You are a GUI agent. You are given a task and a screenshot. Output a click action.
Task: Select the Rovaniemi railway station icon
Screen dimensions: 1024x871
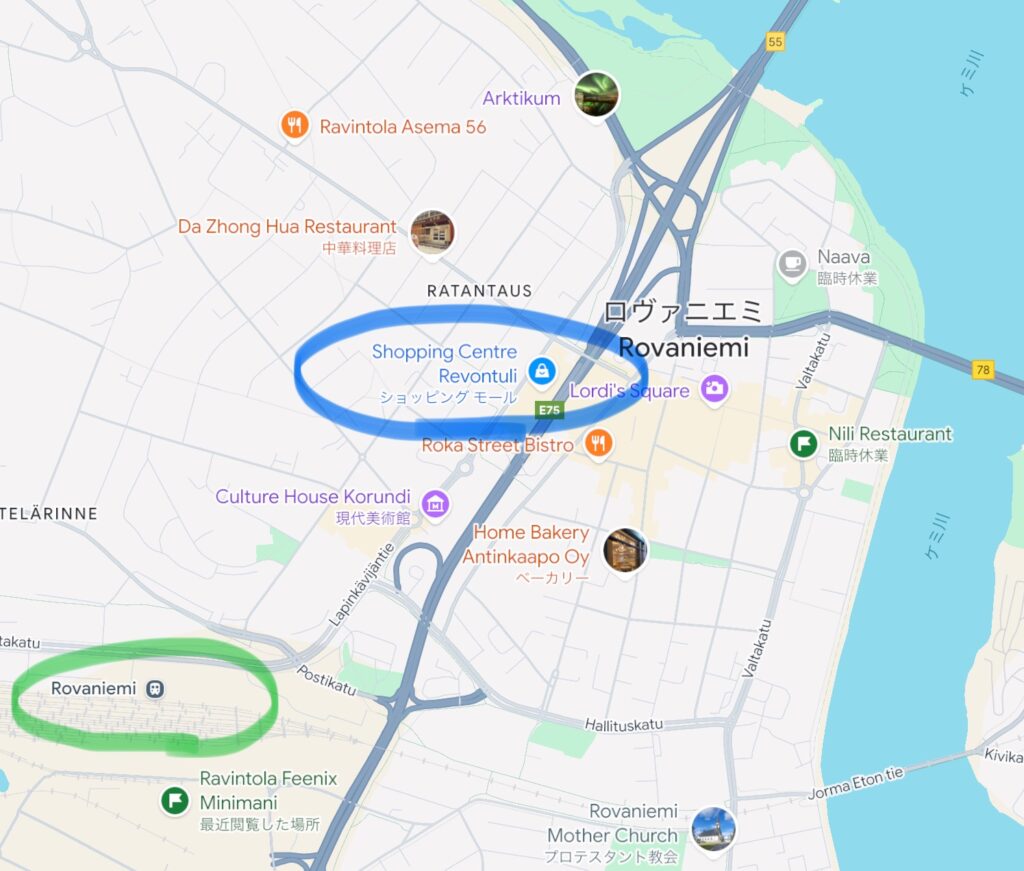pyautogui.click(x=155, y=688)
